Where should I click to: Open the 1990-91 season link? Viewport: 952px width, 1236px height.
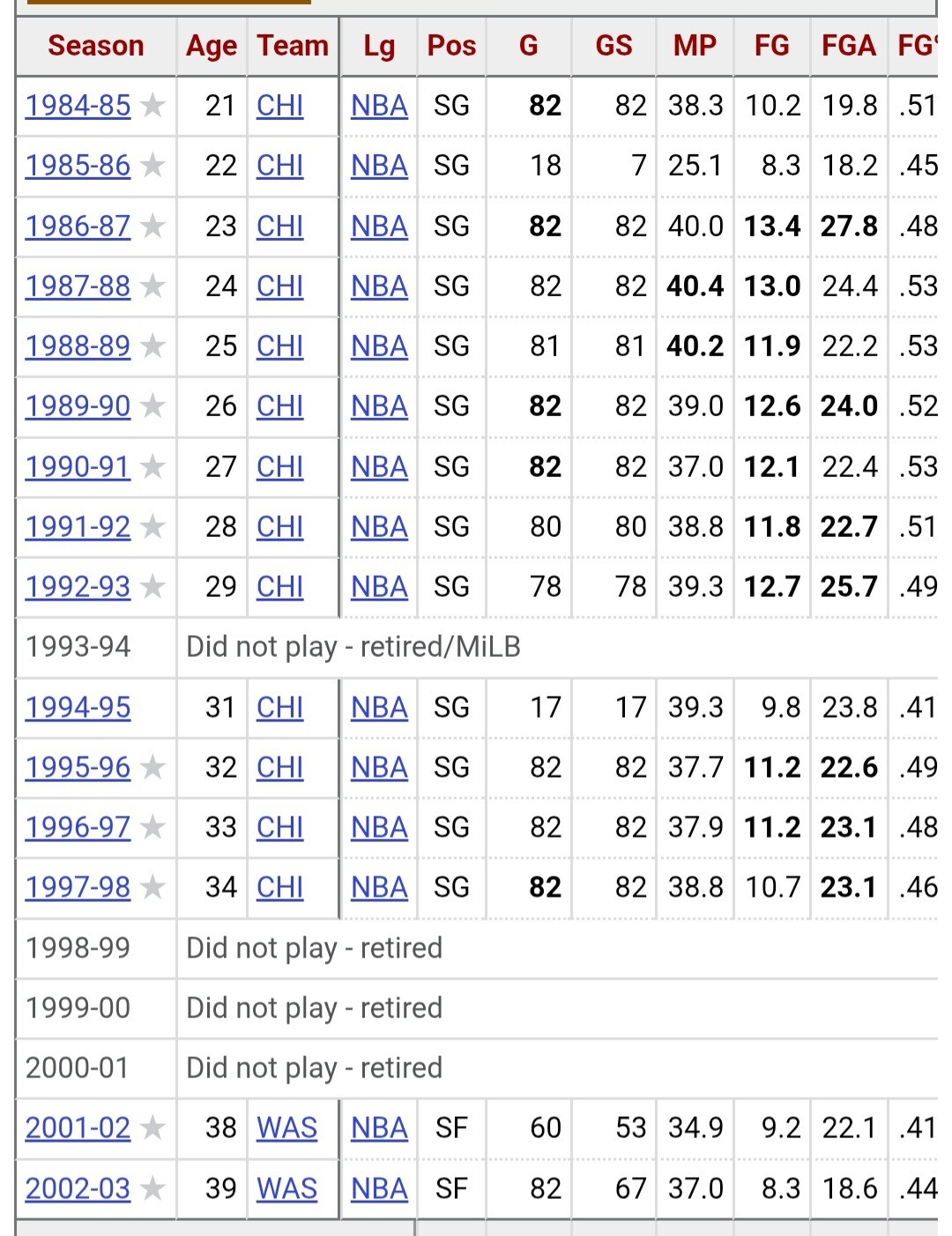tap(78, 466)
